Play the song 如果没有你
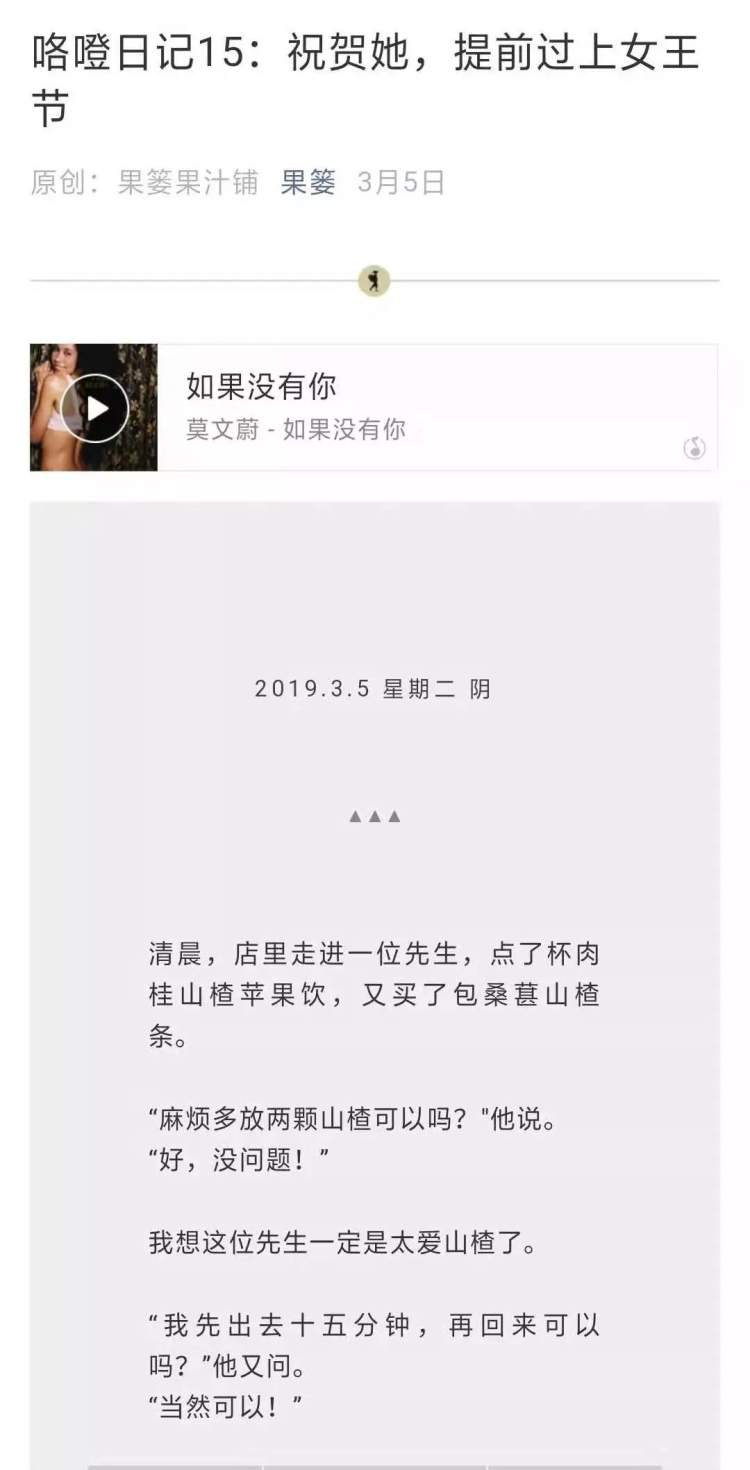This screenshot has width=750, height=1470. coord(95,408)
